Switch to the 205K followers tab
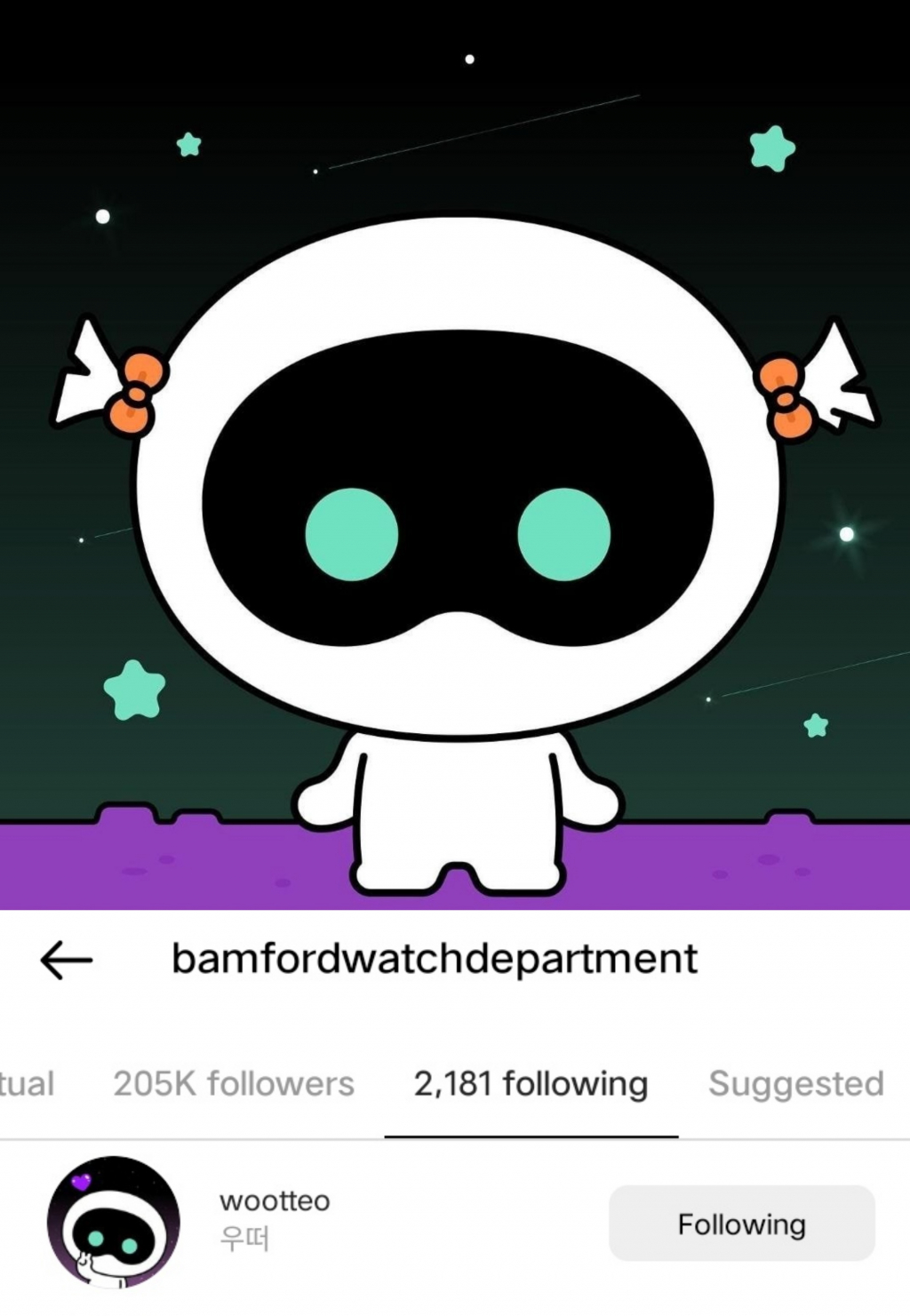 (x=234, y=1084)
